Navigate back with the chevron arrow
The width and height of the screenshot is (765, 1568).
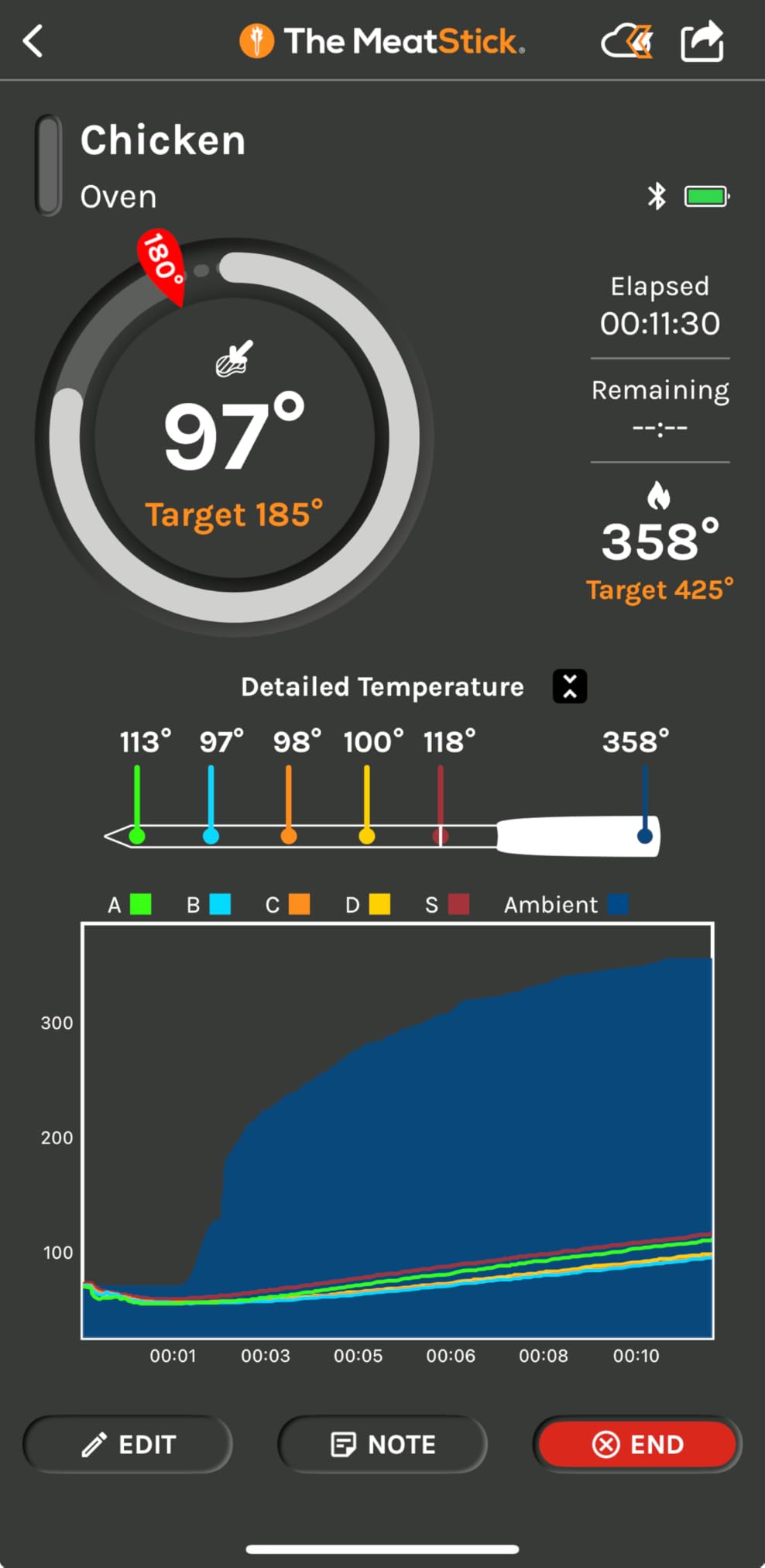33,41
